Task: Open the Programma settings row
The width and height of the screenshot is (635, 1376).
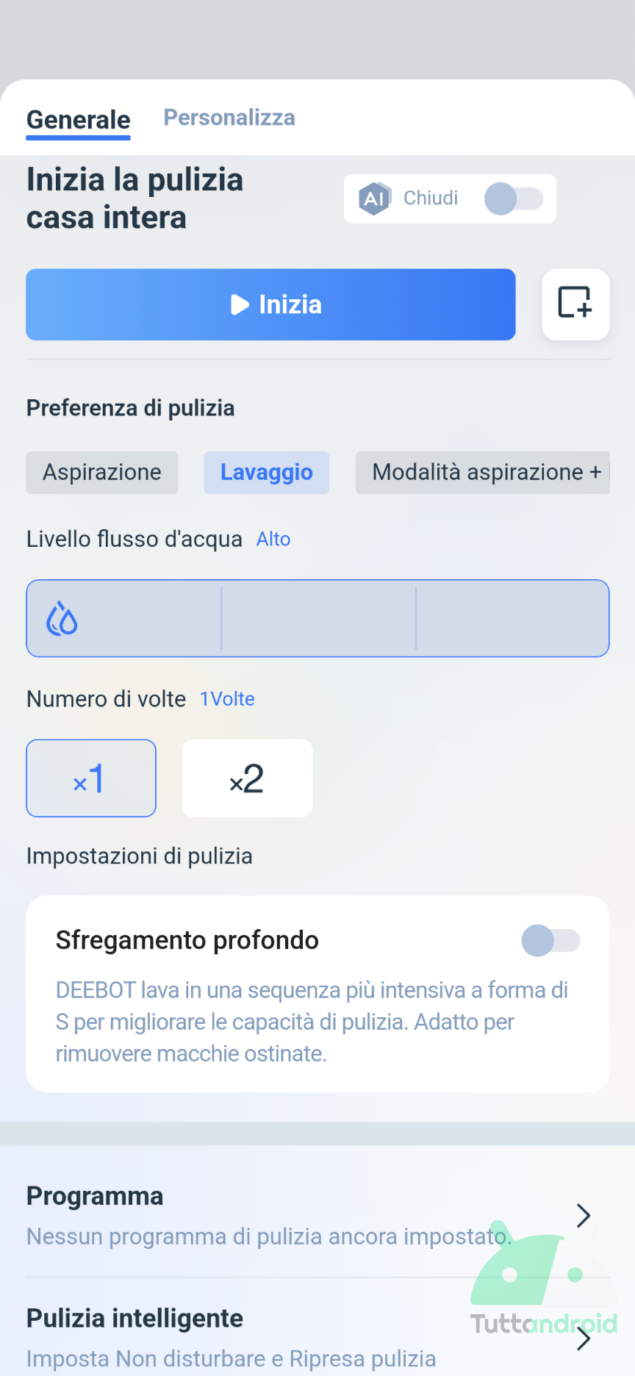Action: pos(318,1216)
